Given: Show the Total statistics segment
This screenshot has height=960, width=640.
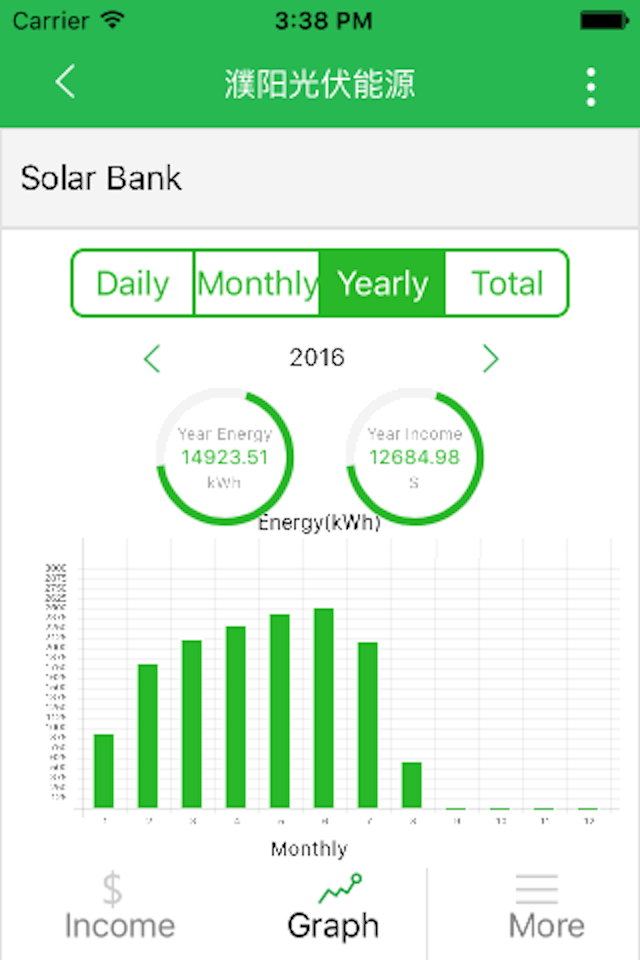Looking at the screenshot, I should pos(507,284).
